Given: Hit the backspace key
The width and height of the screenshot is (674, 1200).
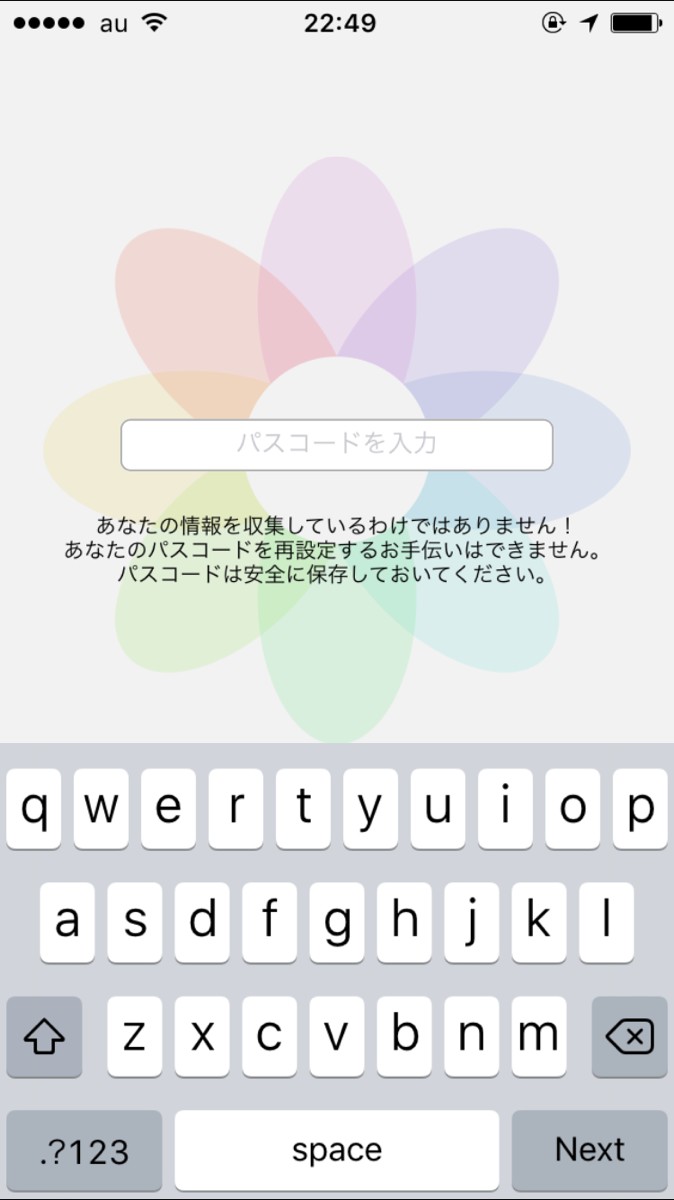Looking at the screenshot, I should pyautogui.click(x=629, y=1037).
